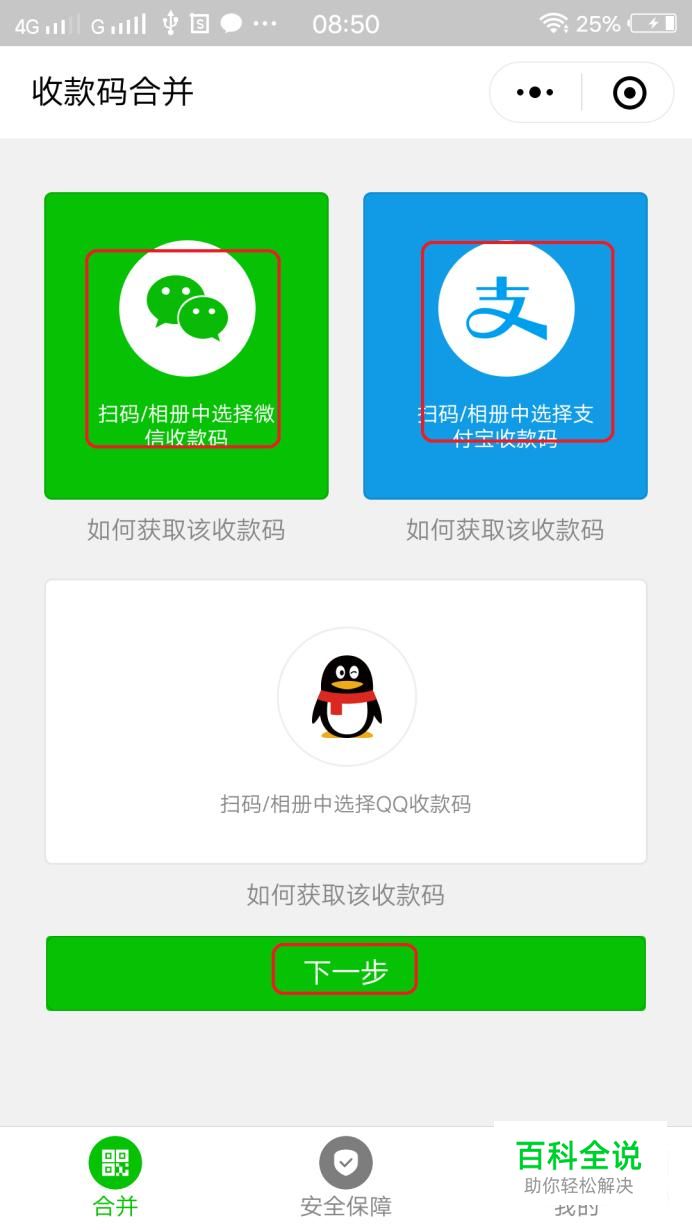Open the how-to link under the QQ card

pos(346,895)
